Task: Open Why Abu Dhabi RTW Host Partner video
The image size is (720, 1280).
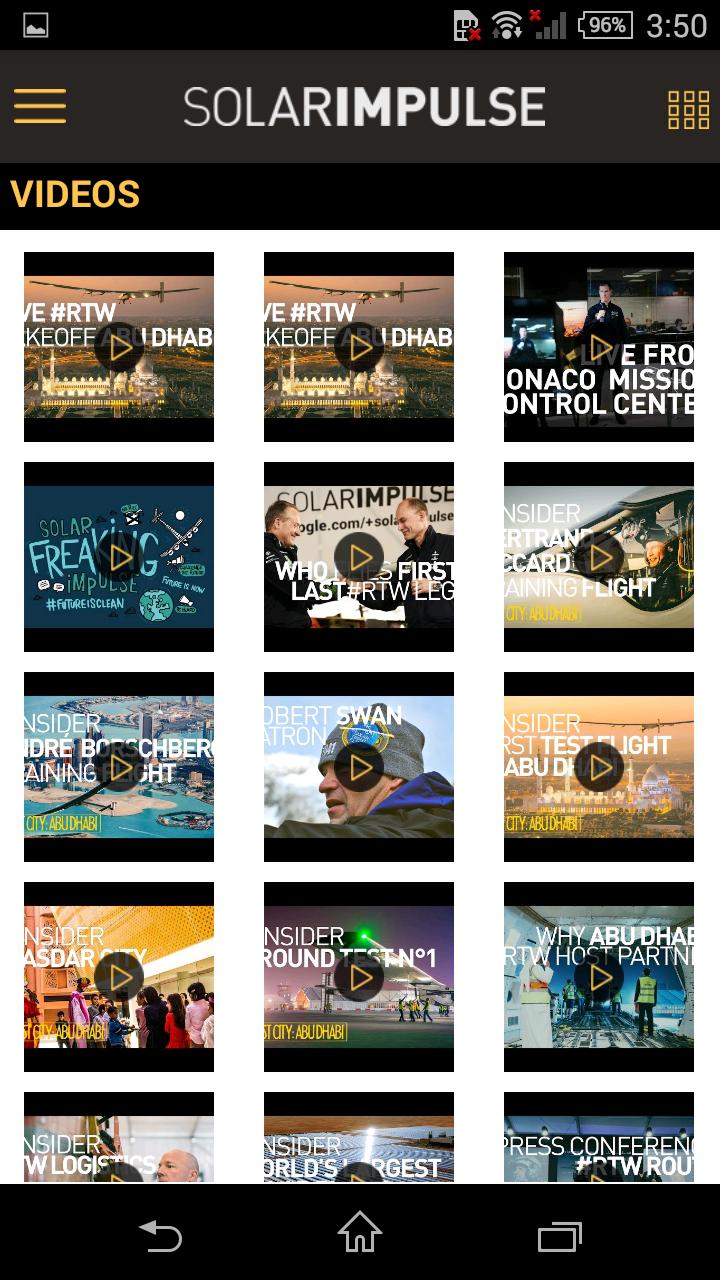Action: pyautogui.click(x=599, y=977)
